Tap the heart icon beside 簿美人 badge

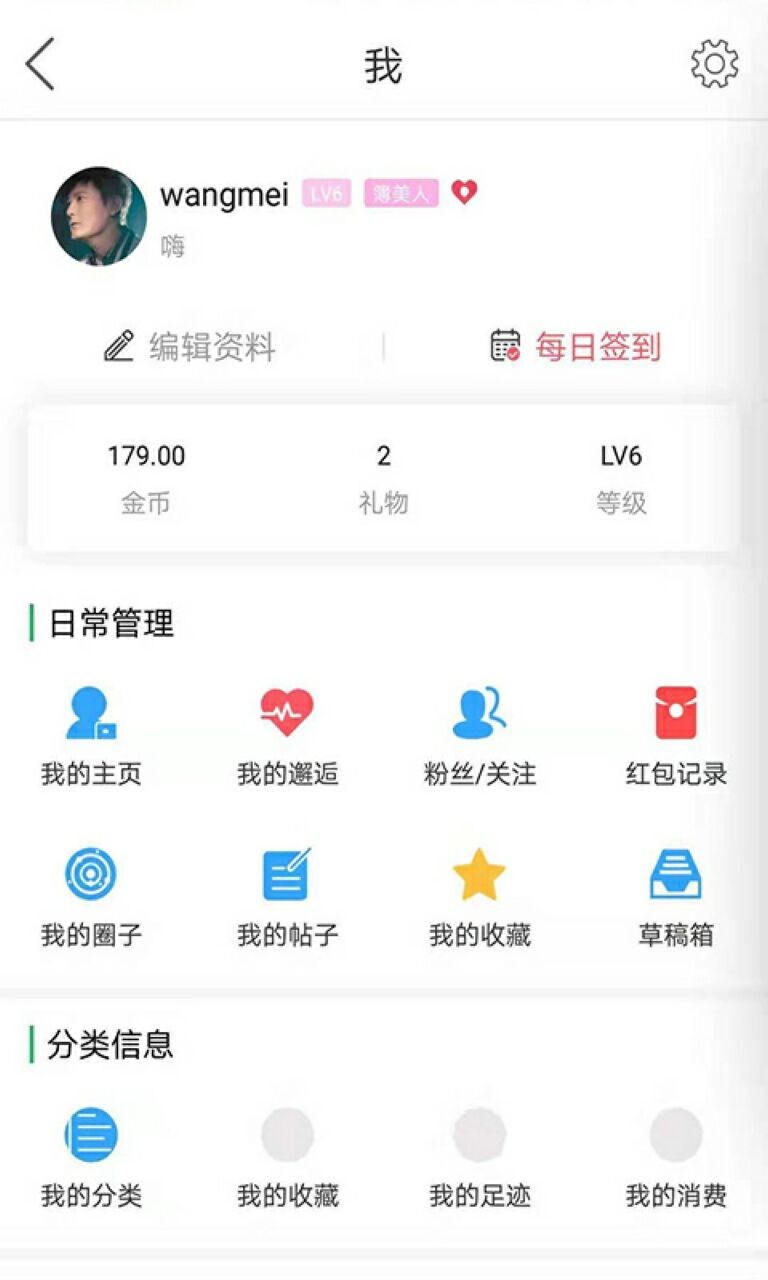click(x=461, y=192)
